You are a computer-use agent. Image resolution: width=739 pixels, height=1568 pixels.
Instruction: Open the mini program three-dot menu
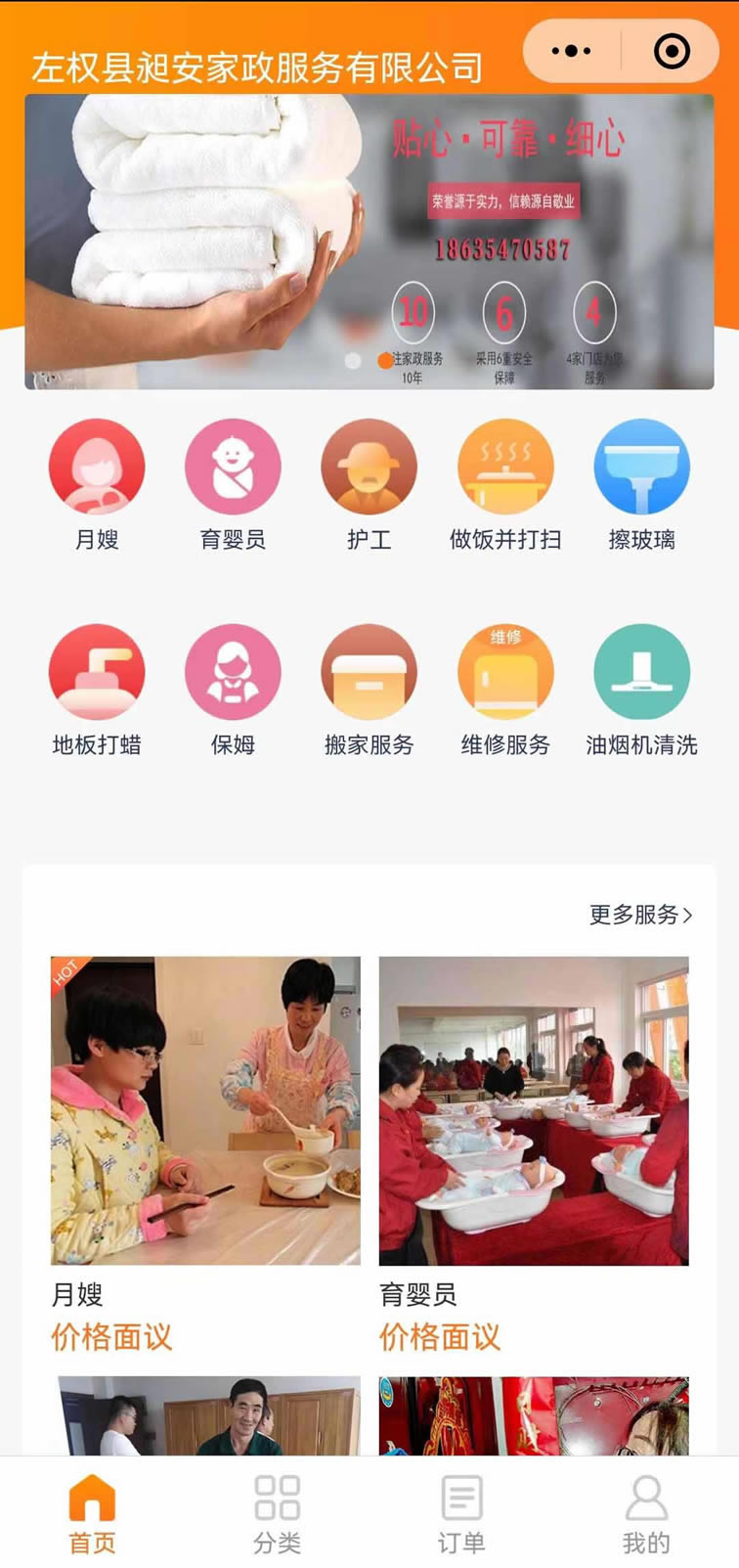pos(572,51)
